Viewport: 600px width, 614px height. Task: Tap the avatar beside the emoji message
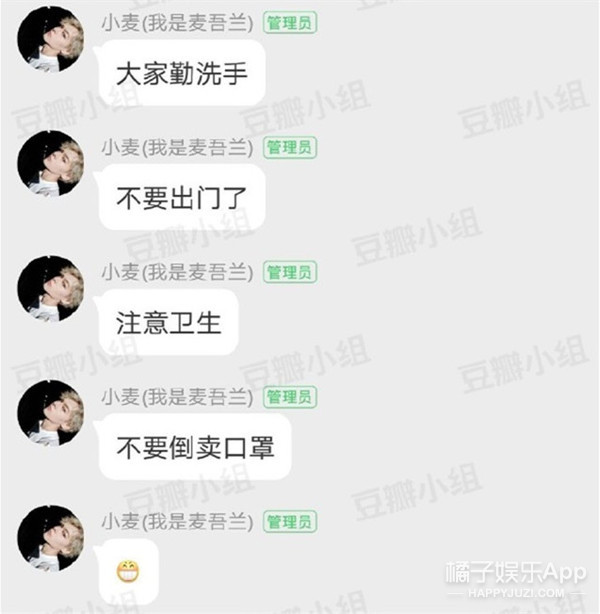(x=50, y=537)
